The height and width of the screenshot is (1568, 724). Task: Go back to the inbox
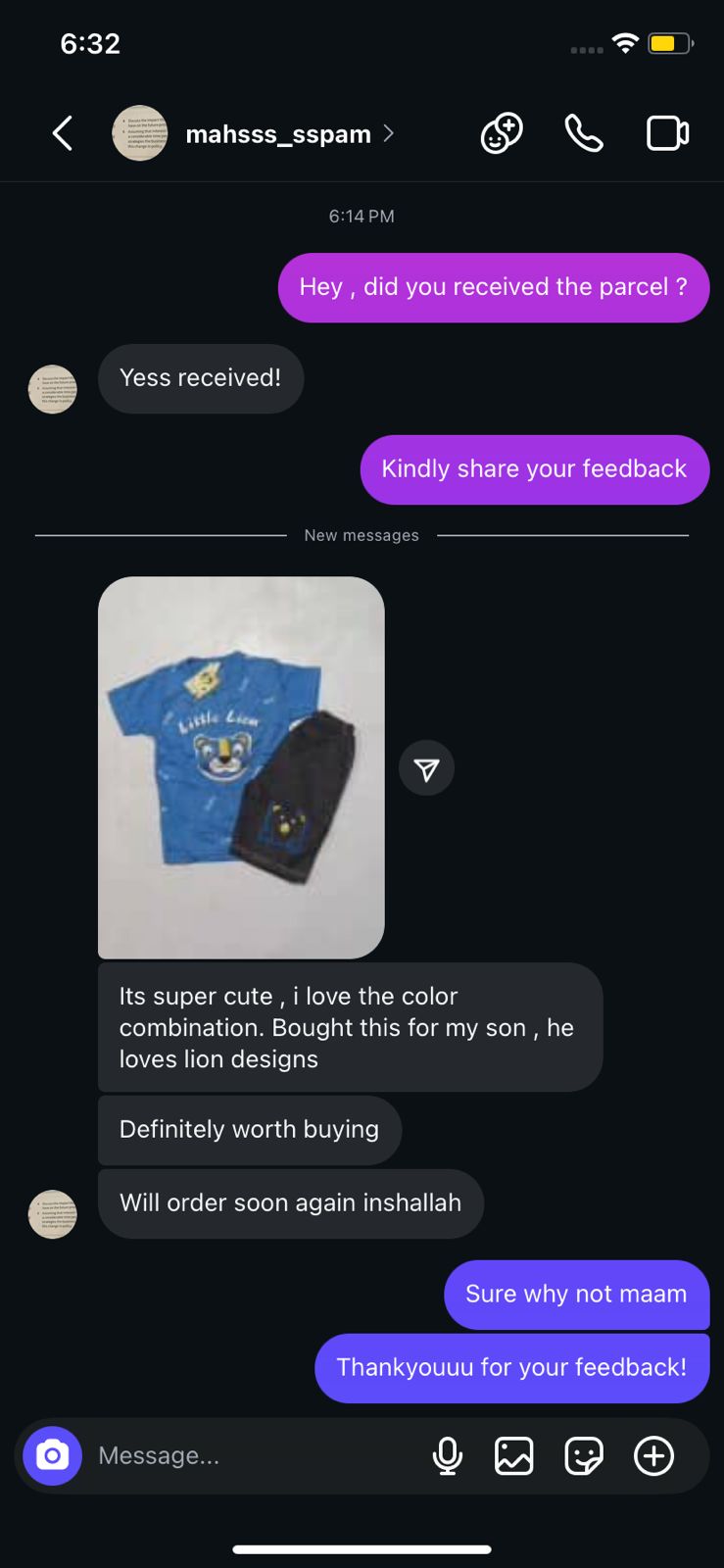[x=63, y=133]
